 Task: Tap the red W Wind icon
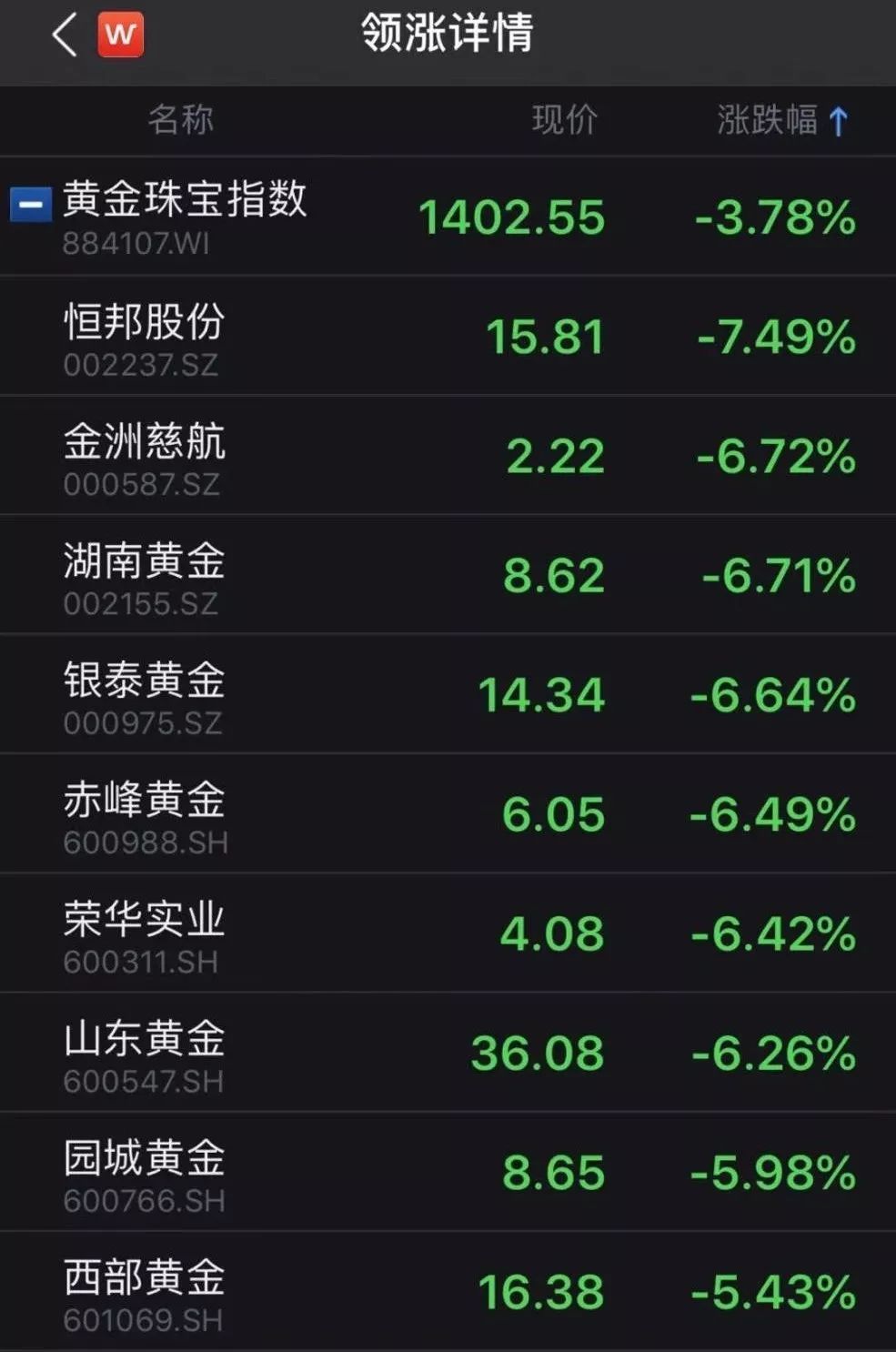point(121,35)
